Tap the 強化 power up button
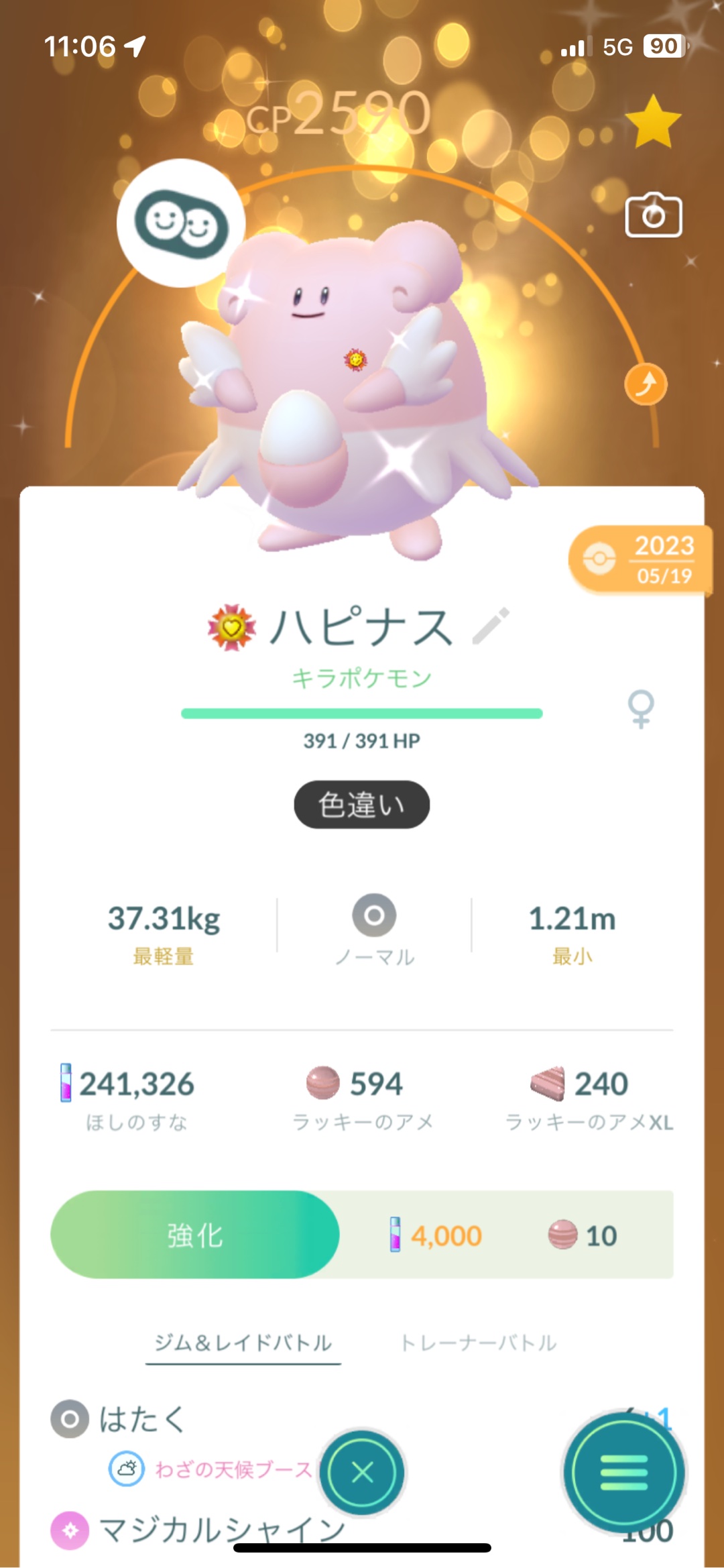724x1568 pixels. pos(195,1235)
